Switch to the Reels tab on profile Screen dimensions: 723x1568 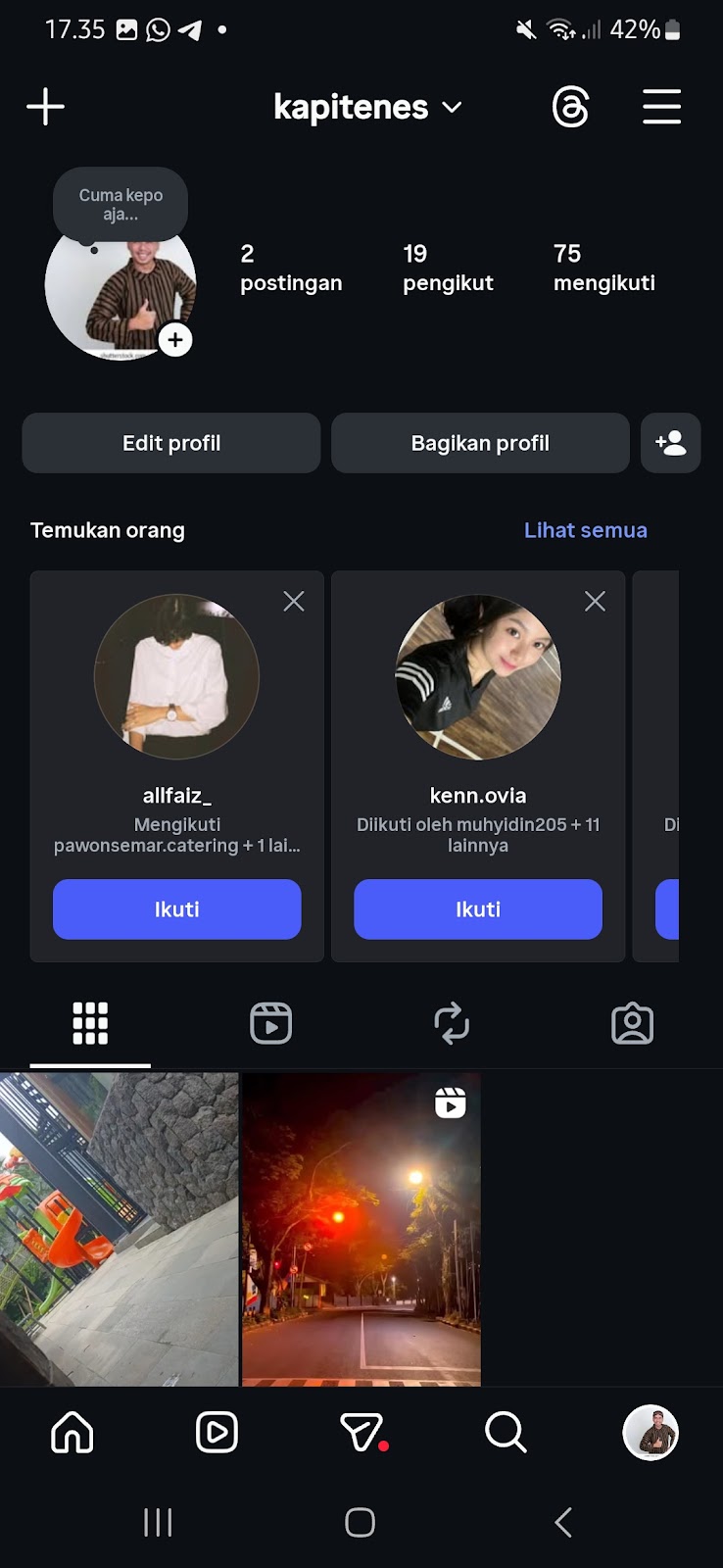270,1023
